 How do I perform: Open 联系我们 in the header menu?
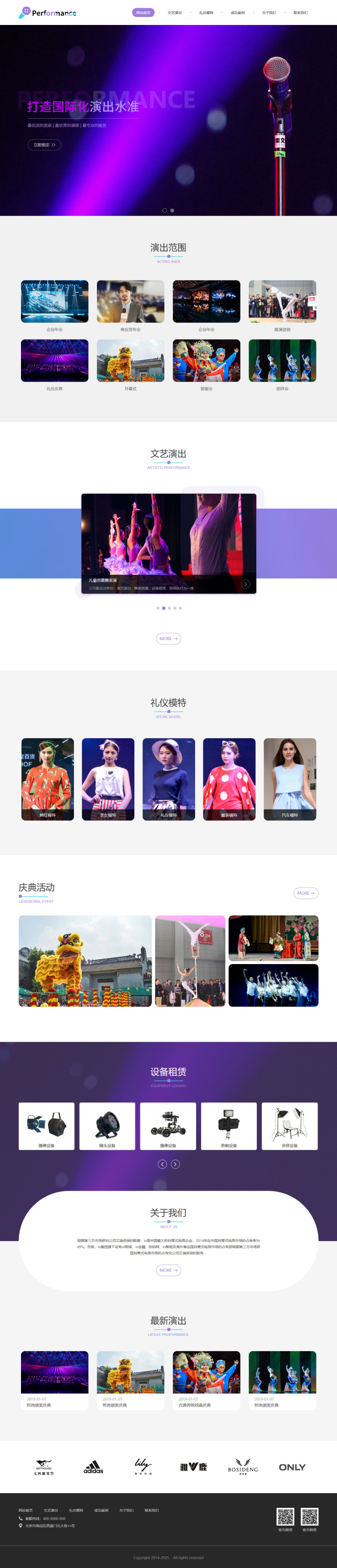point(300,13)
